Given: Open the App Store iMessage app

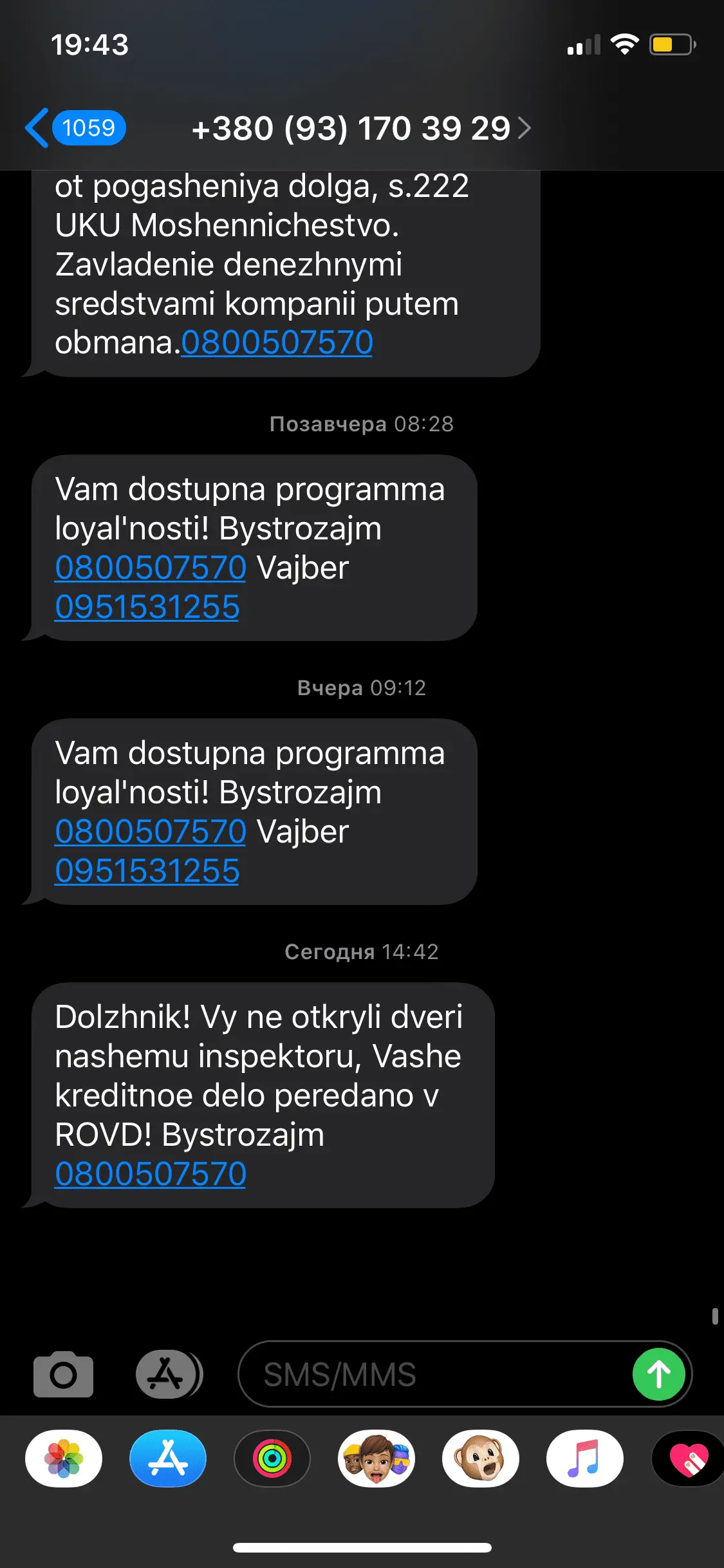Looking at the screenshot, I should click(x=168, y=1459).
